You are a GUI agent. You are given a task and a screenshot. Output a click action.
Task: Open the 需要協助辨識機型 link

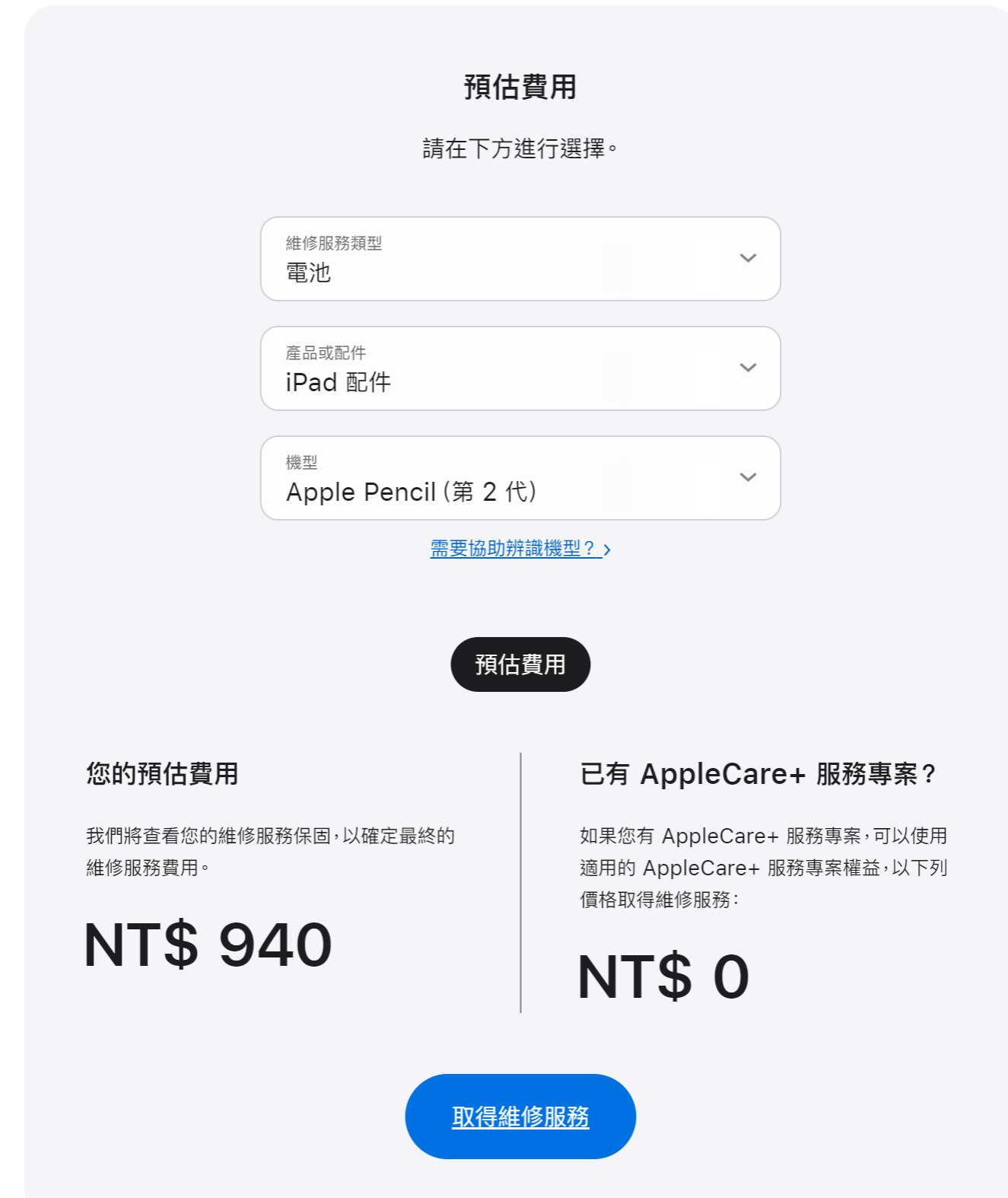point(520,549)
